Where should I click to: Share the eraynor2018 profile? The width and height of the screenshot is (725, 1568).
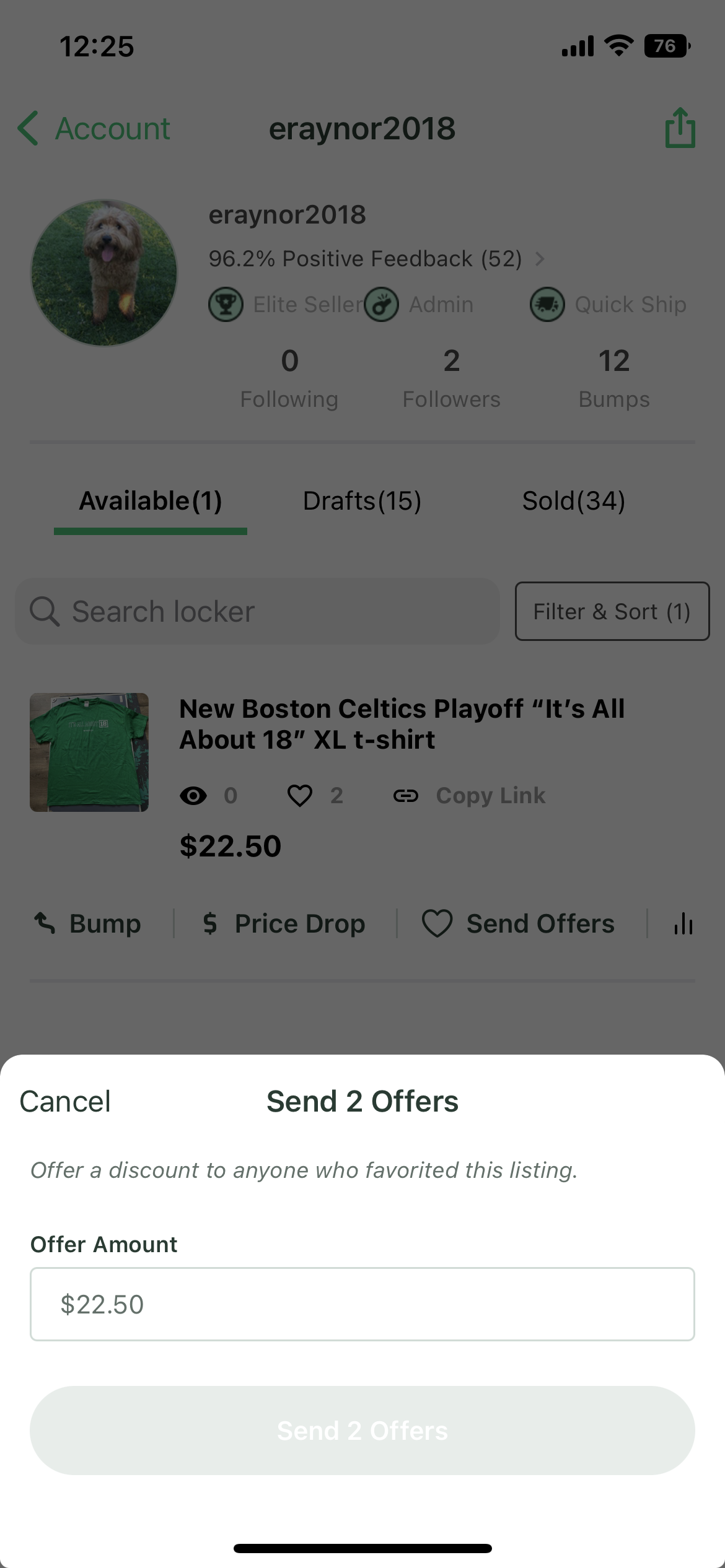(x=680, y=128)
